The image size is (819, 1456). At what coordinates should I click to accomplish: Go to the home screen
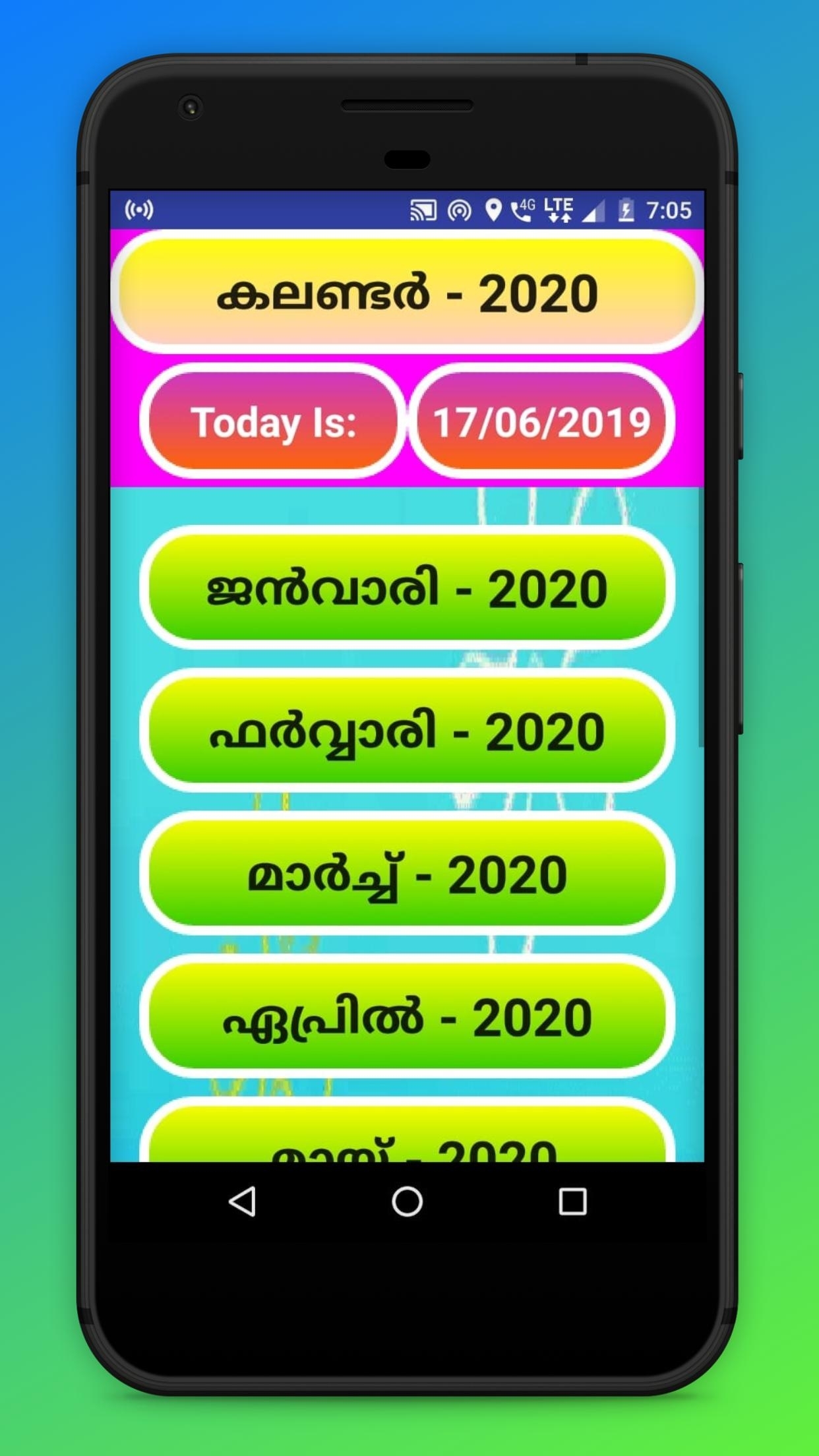407,1201
